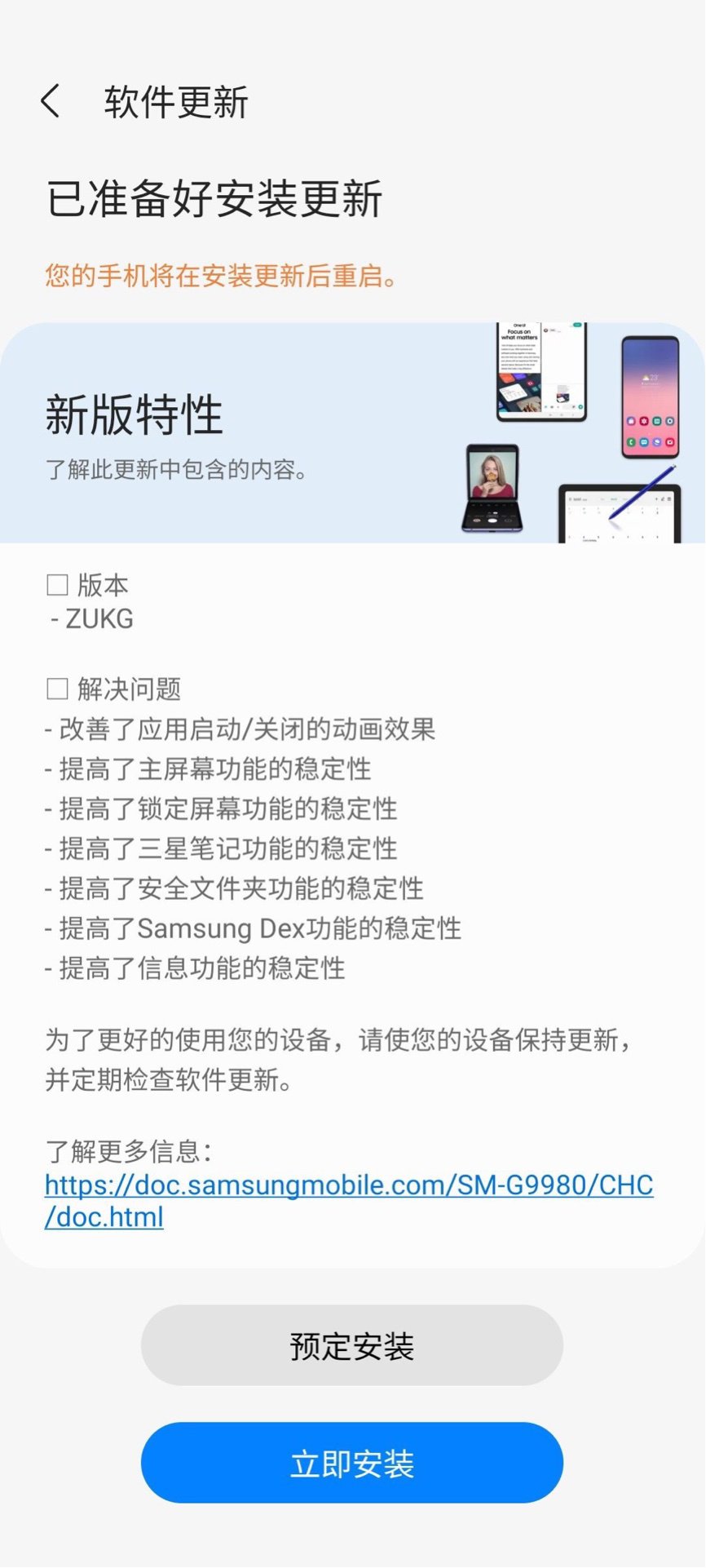
Task: Tap the 预定安装 button
Action: point(352,1346)
